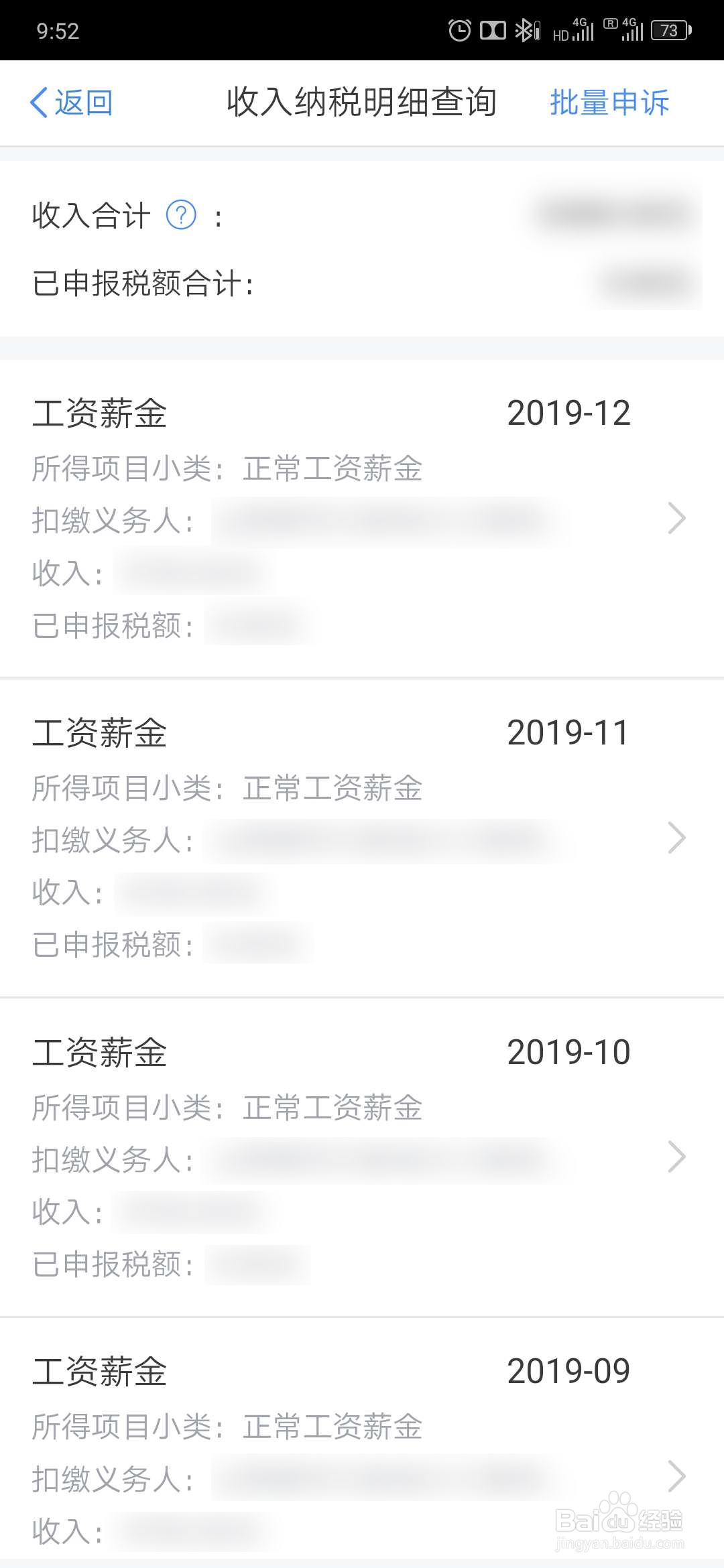Tap the Bluetooth icon in status bar
This screenshot has width=724, height=1568.
tap(524, 29)
